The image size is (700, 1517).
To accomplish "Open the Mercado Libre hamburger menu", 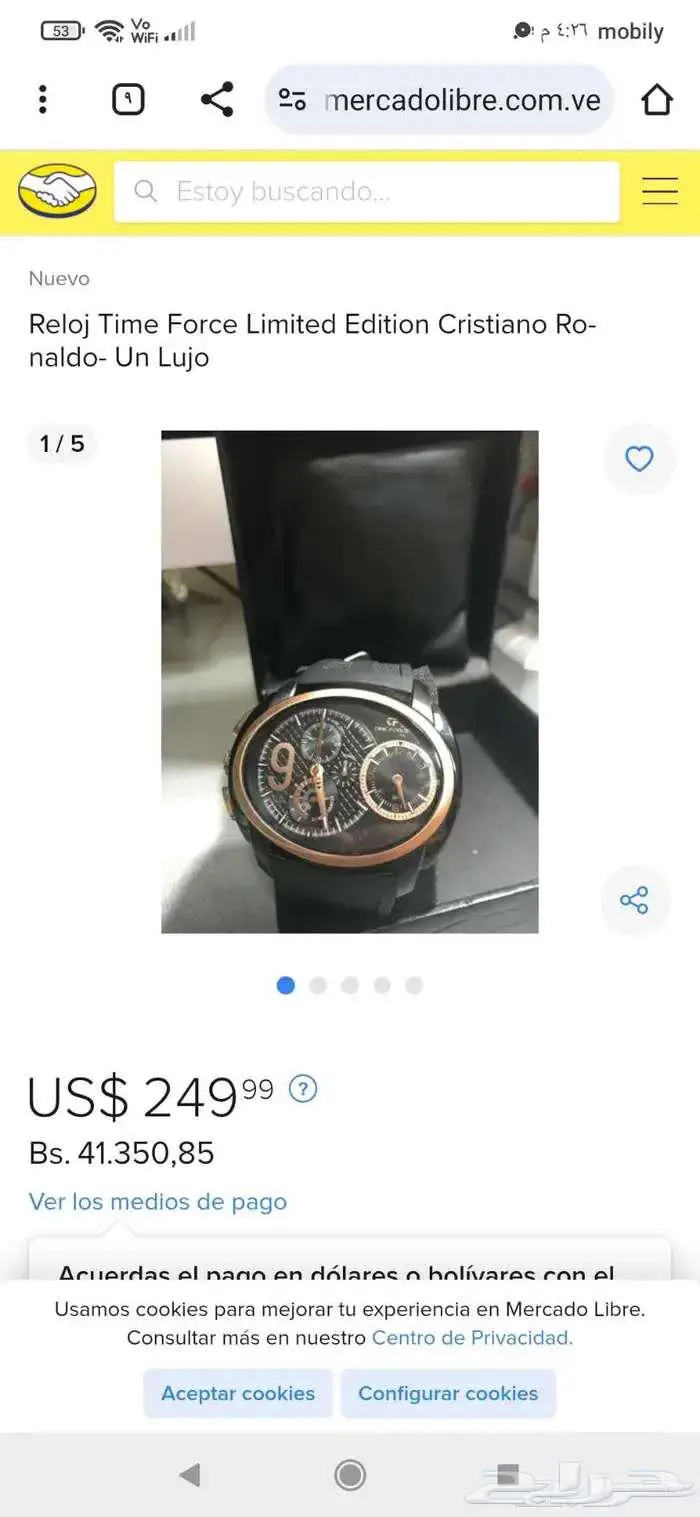I will pyautogui.click(x=659, y=191).
